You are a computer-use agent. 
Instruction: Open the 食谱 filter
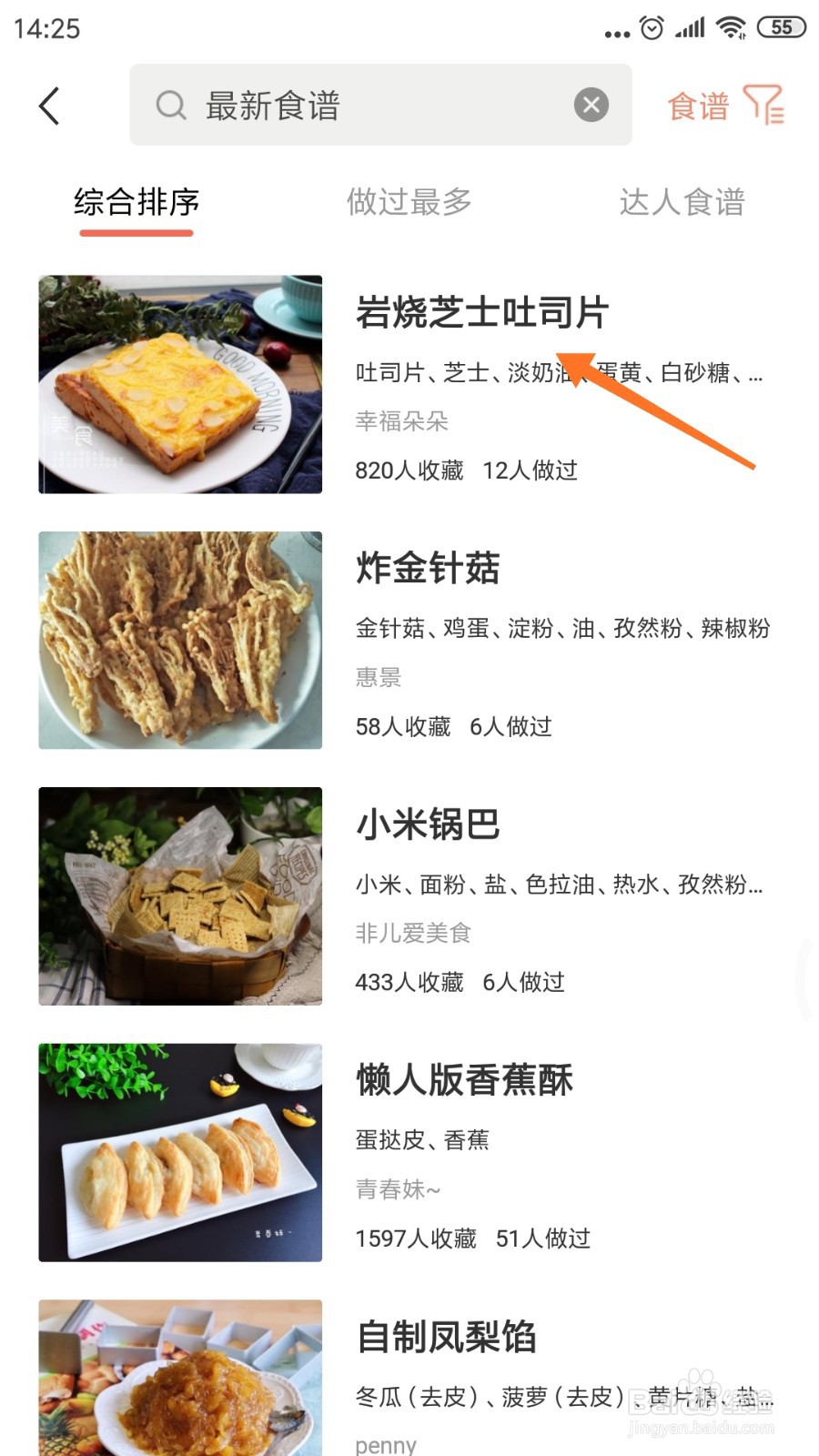coord(724,106)
